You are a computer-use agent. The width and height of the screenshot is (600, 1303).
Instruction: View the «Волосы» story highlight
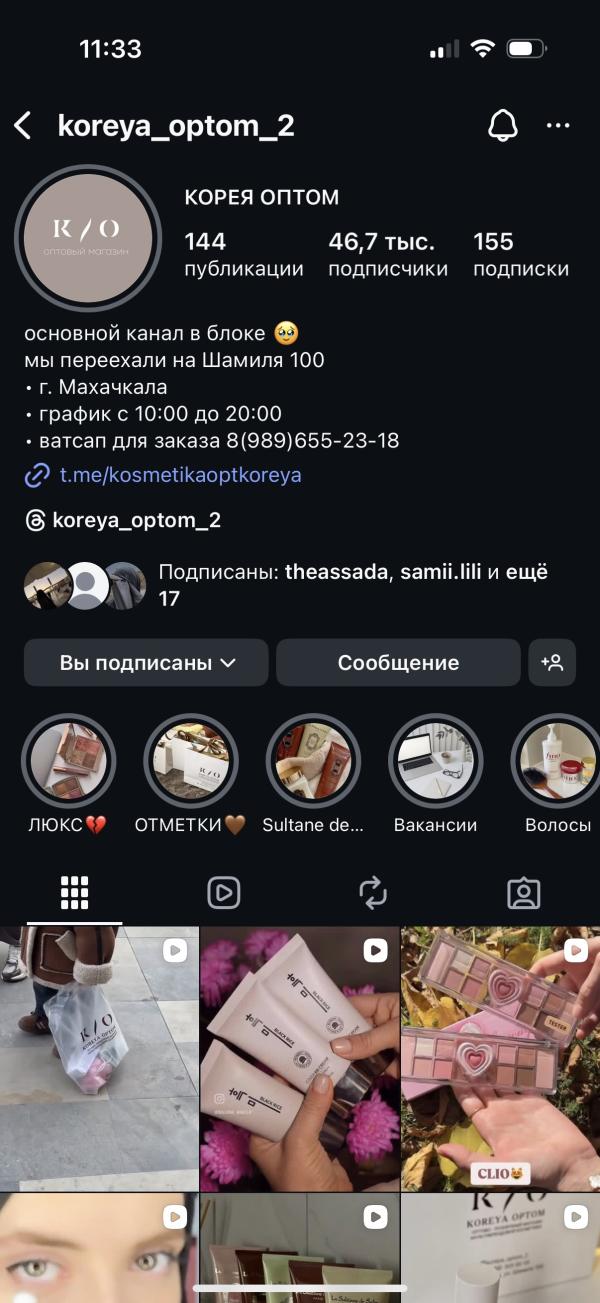pos(556,760)
